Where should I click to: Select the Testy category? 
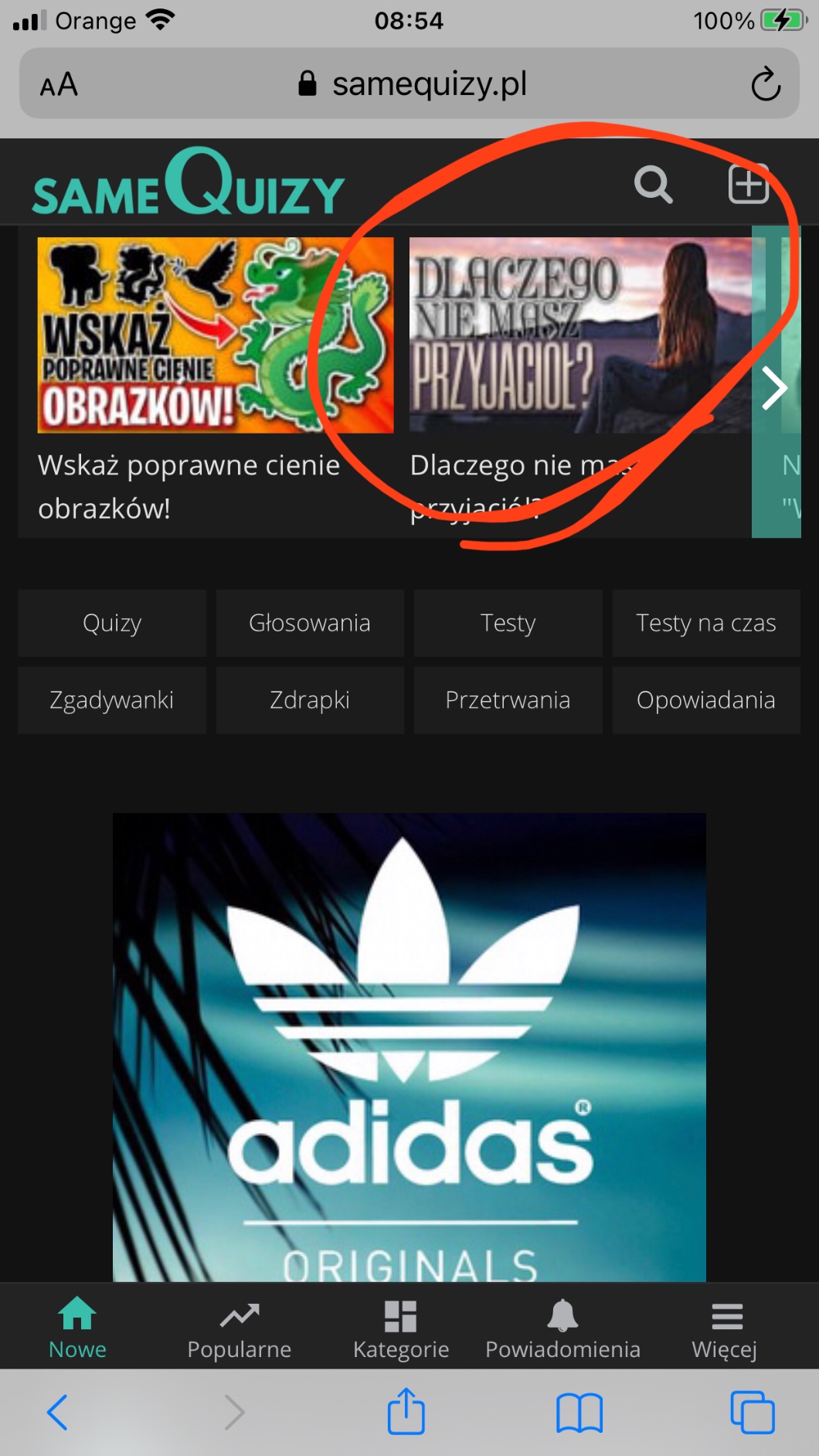click(508, 623)
